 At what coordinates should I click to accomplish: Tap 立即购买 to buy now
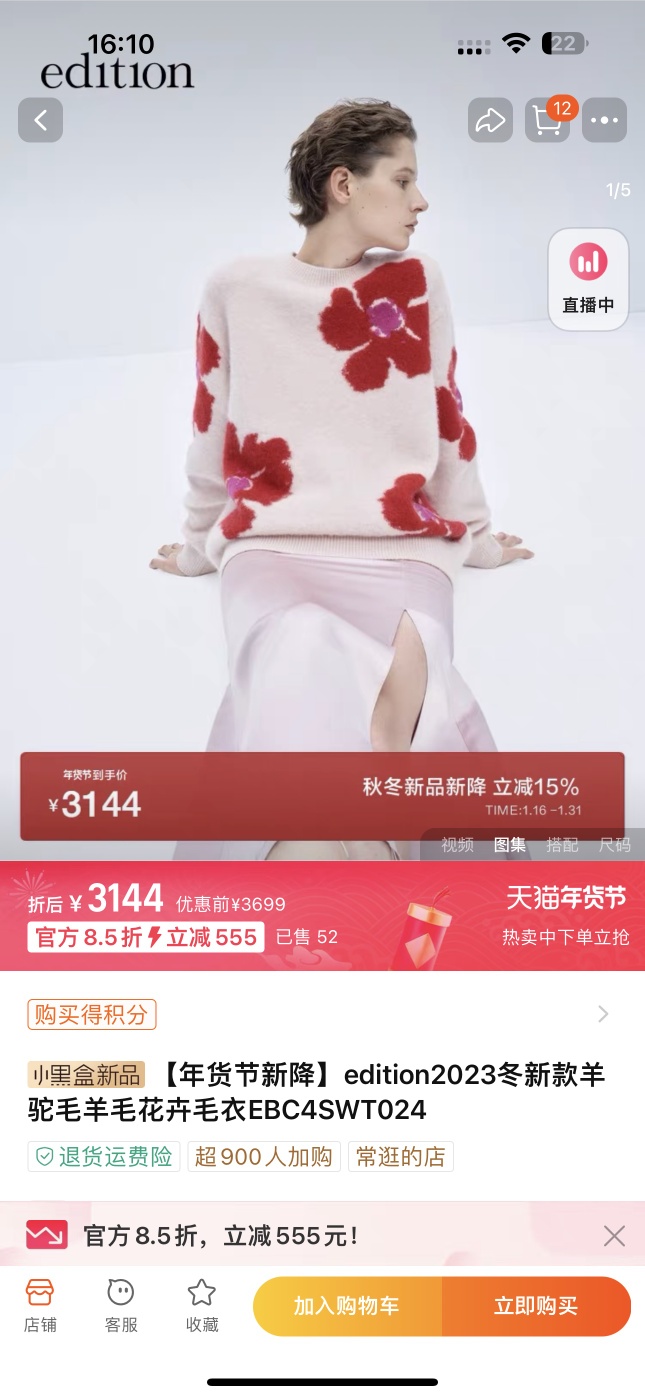coord(536,1306)
